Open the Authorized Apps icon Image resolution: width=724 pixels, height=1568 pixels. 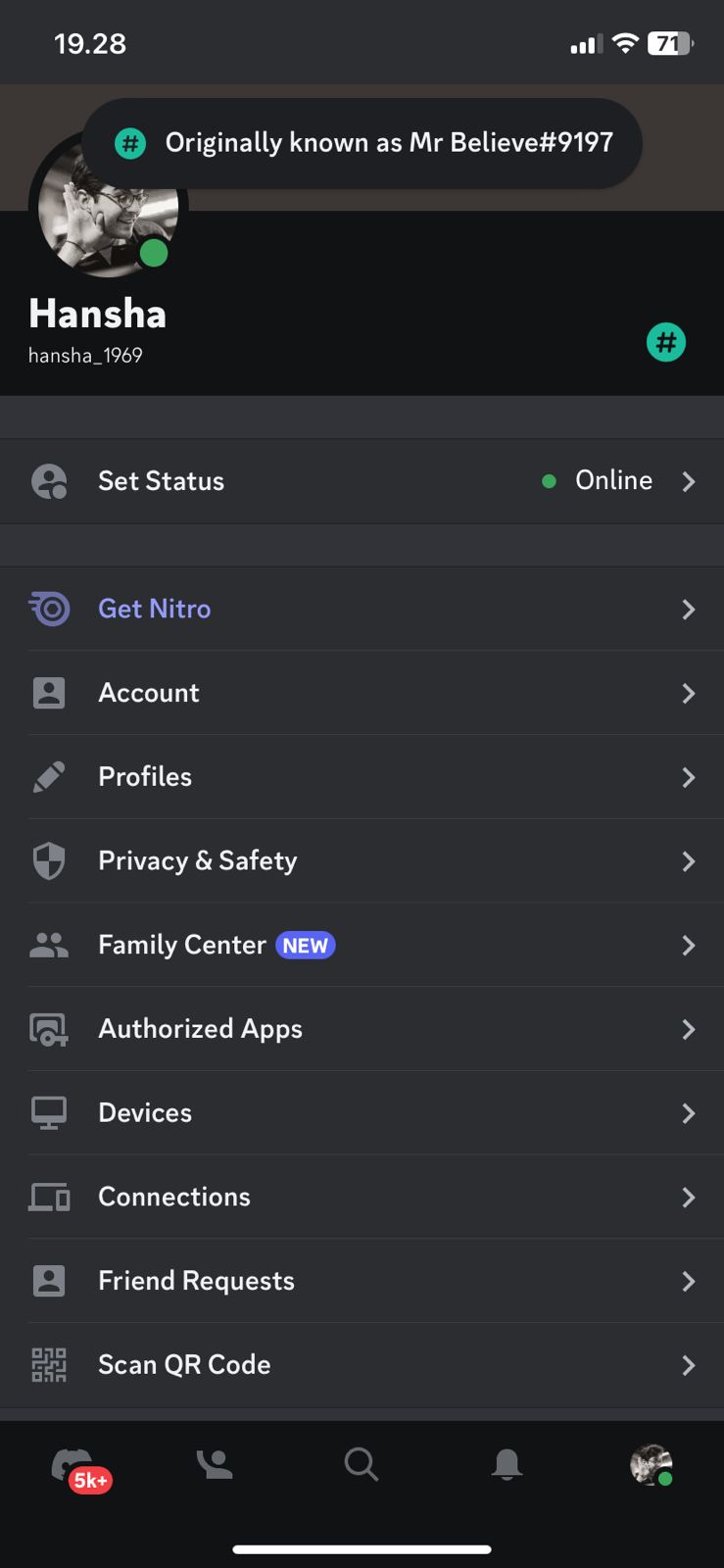pyautogui.click(x=49, y=1028)
